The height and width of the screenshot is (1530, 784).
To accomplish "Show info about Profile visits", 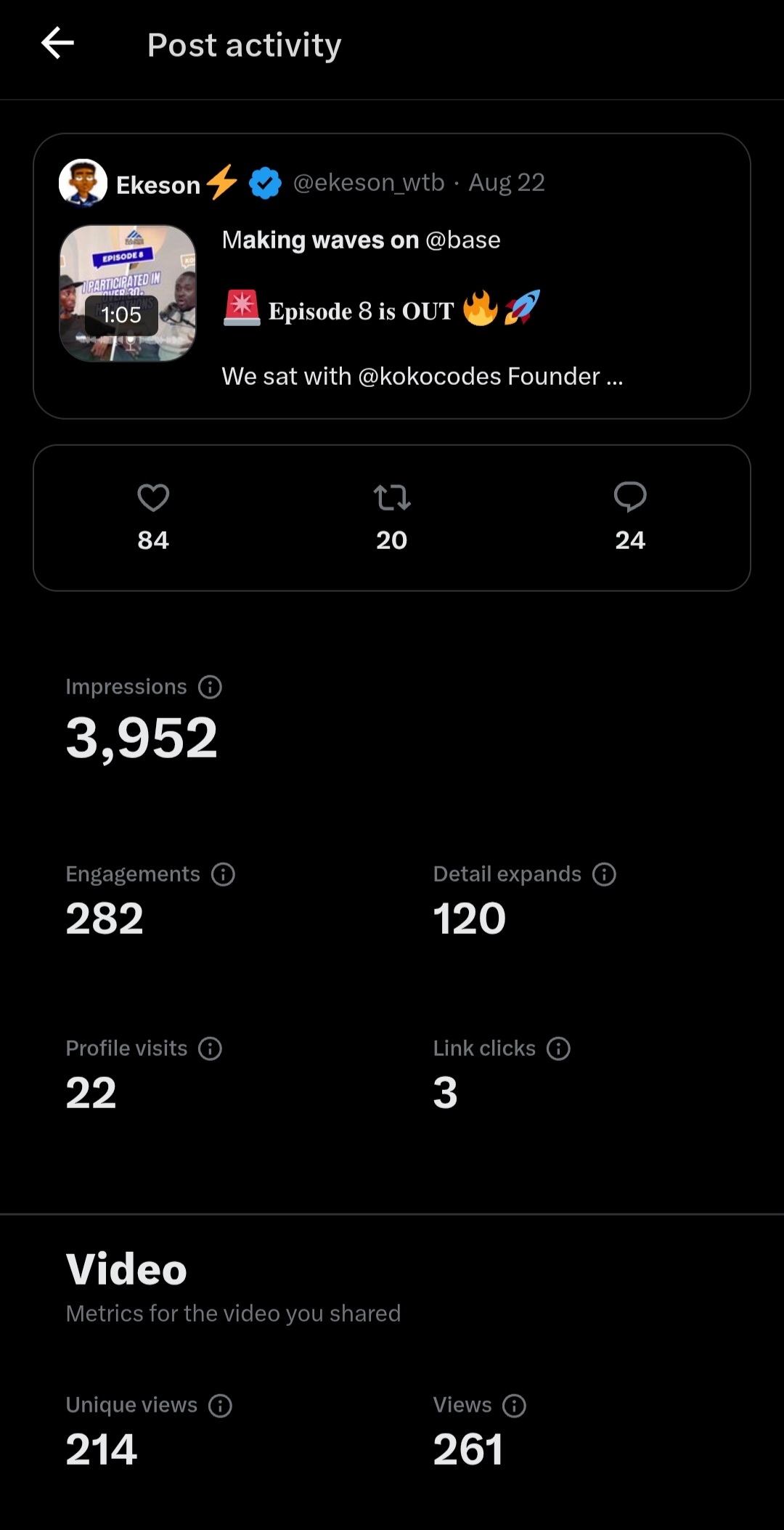I will [x=211, y=1049].
